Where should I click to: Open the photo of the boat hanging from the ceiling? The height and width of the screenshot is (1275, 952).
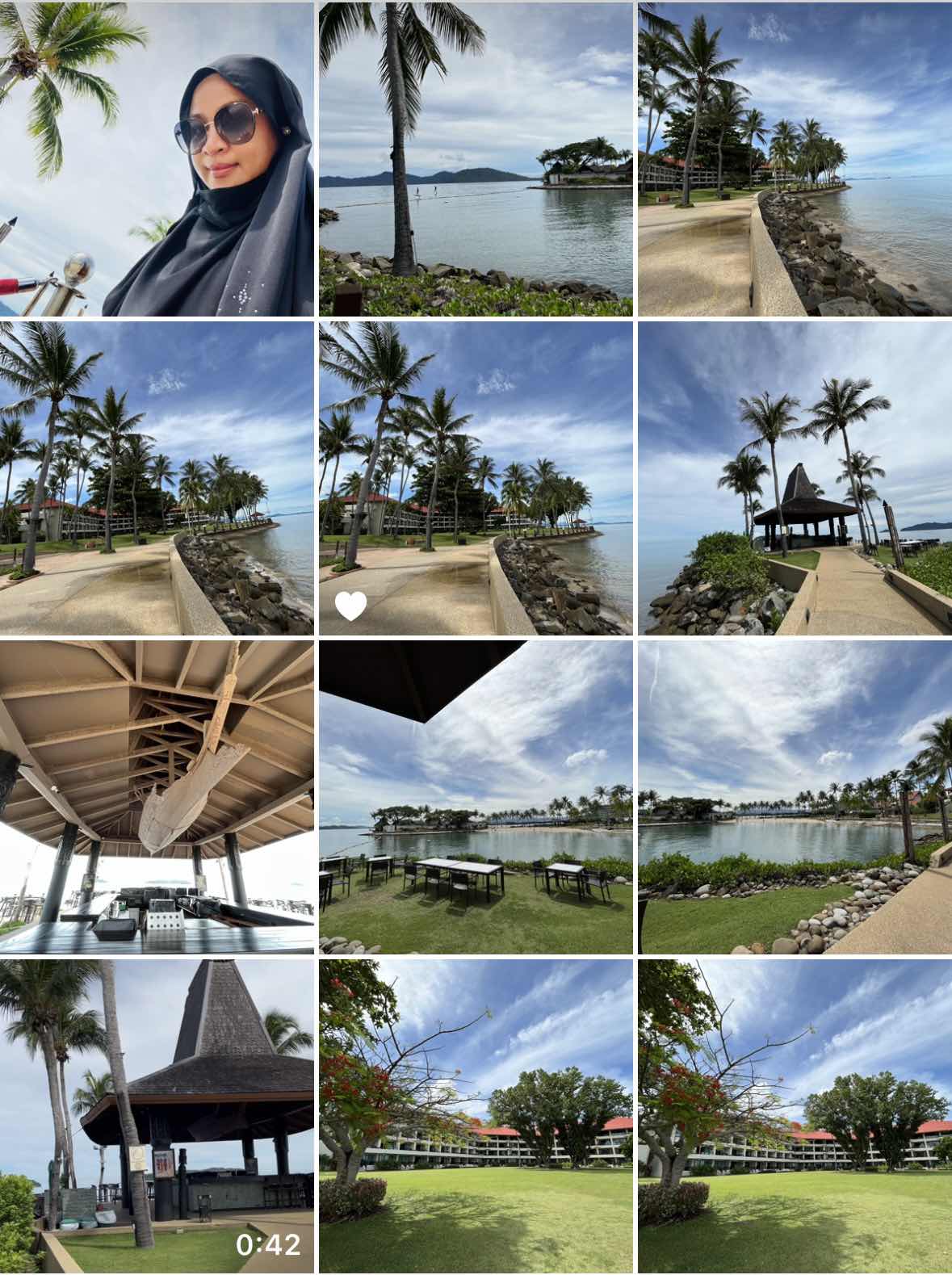[x=157, y=797]
